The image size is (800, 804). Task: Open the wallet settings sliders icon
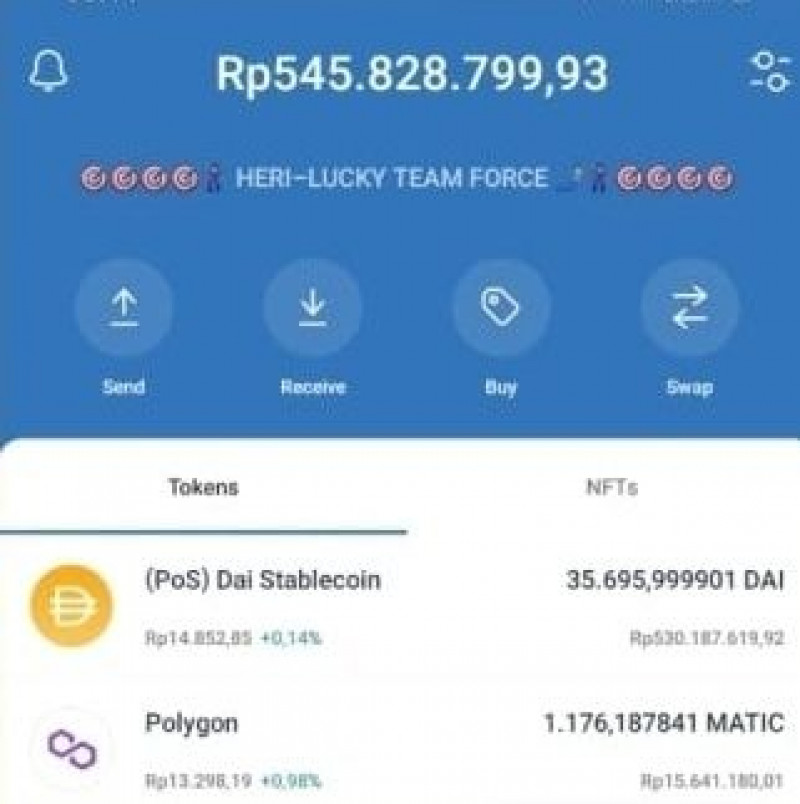769,72
